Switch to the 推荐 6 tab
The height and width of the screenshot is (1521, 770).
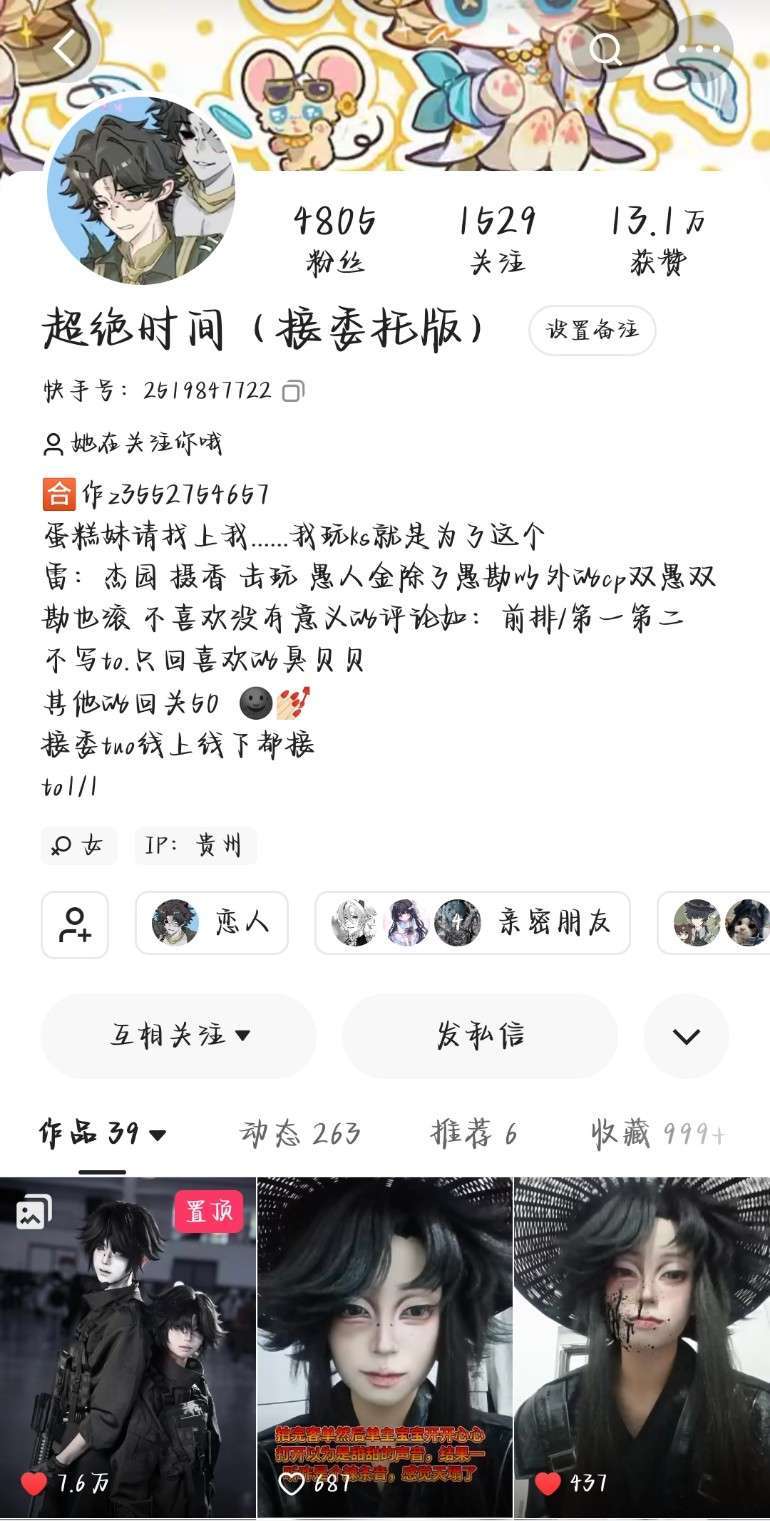[474, 1133]
